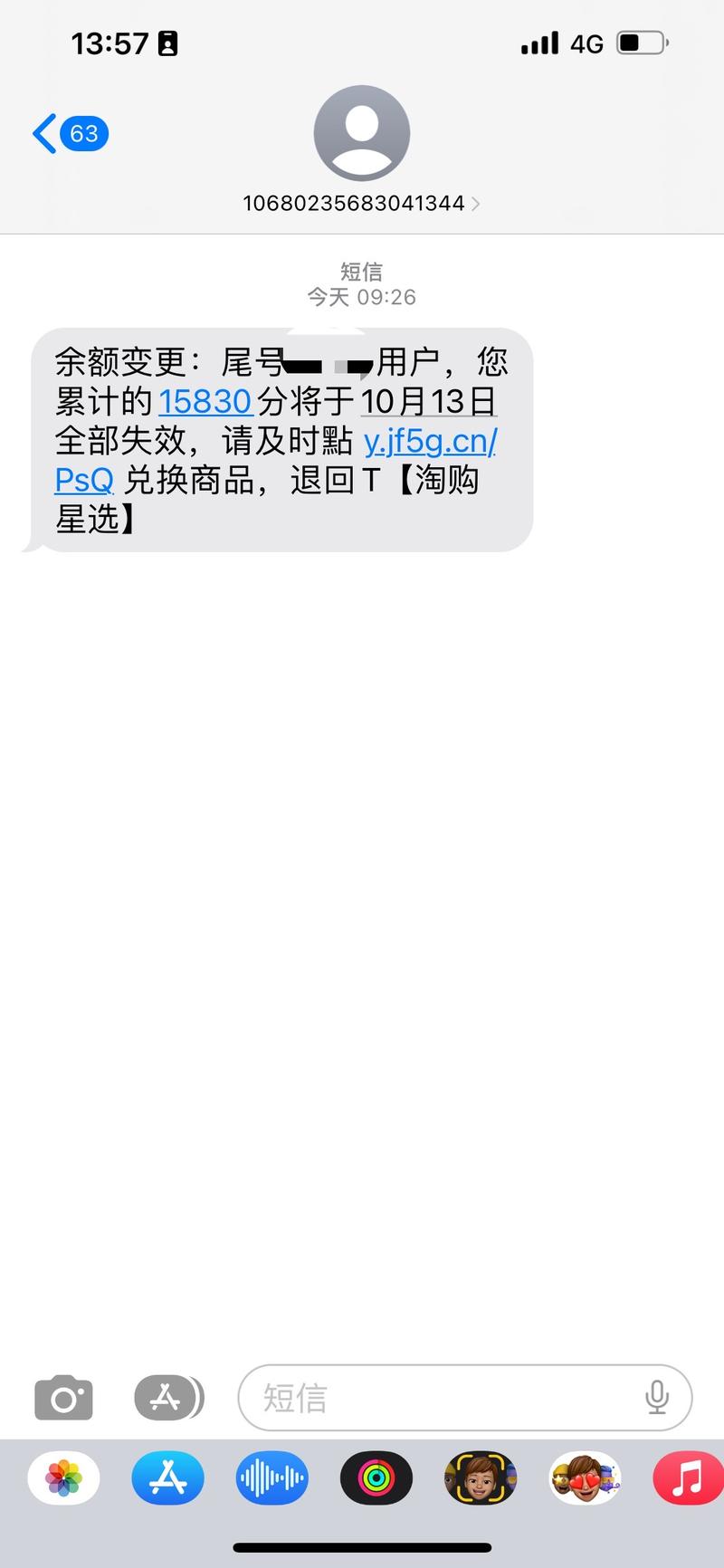The image size is (724, 1568).
Task: Tap the underlined 15830 number in the message
Action: 205,400
